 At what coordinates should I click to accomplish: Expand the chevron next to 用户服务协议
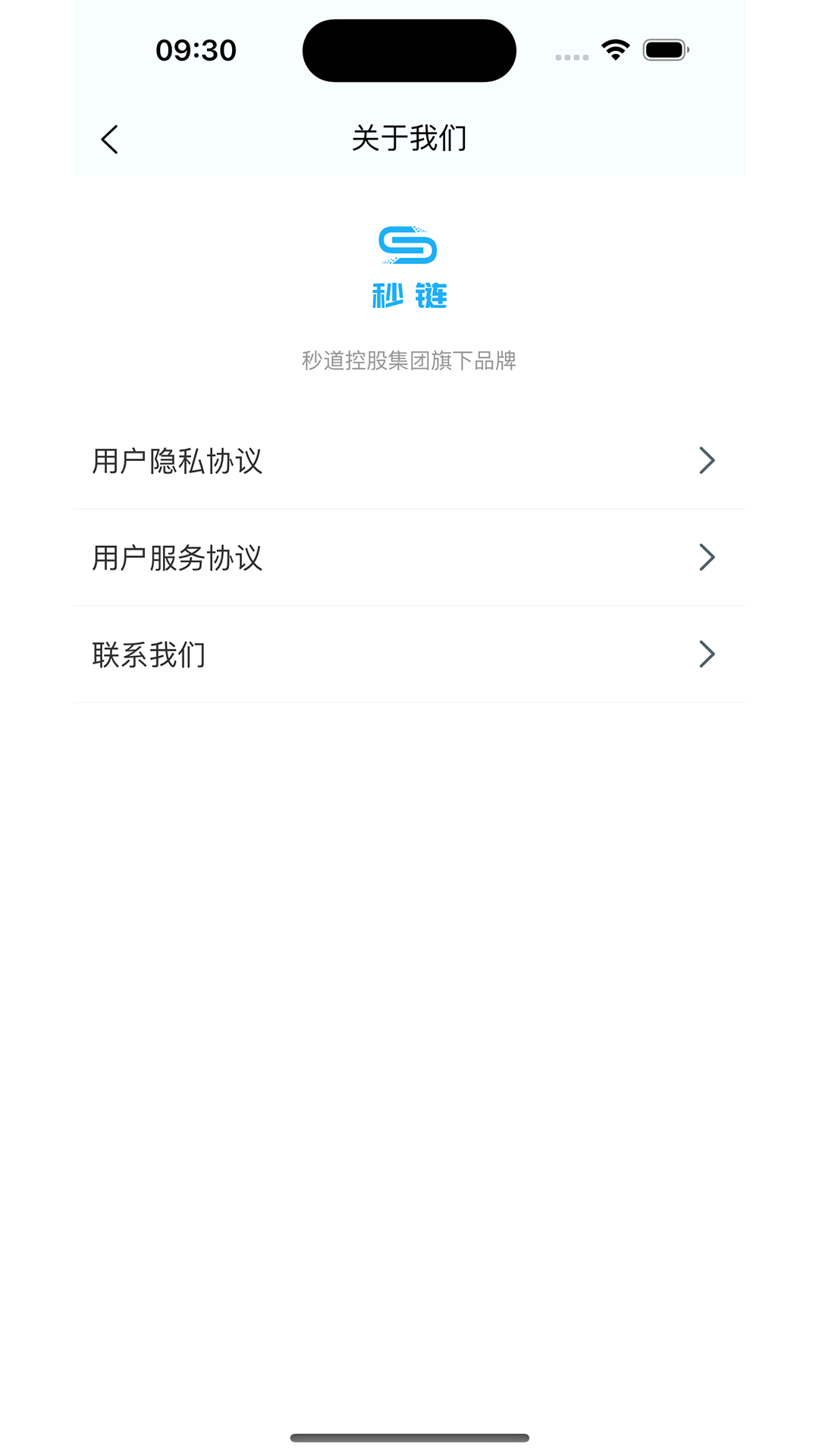pos(707,558)
